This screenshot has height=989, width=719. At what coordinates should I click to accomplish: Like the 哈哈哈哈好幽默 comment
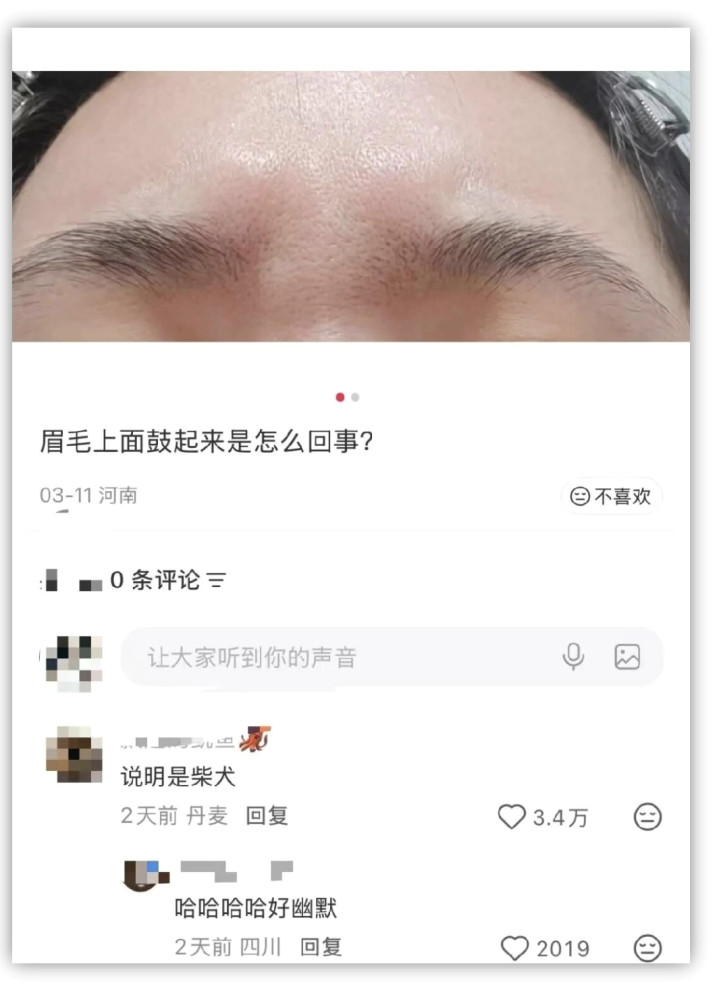click(514, 948)
